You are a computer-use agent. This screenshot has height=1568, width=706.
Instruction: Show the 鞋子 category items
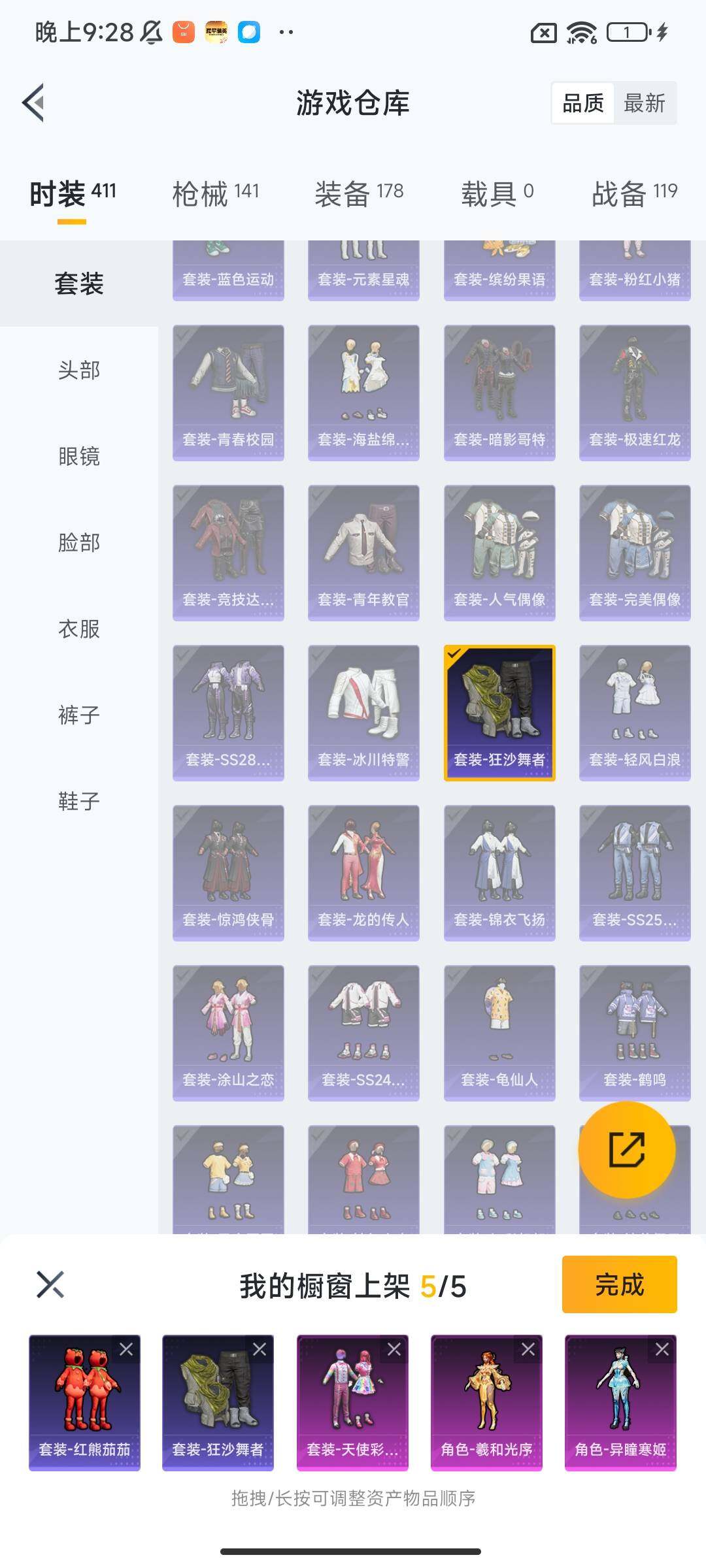79,801
